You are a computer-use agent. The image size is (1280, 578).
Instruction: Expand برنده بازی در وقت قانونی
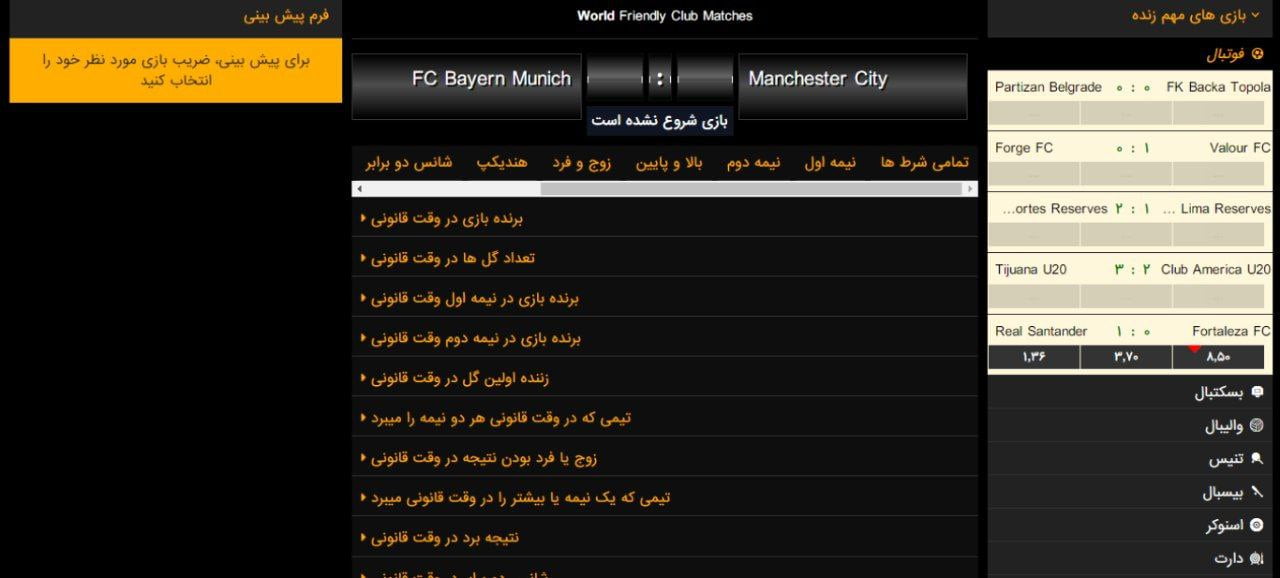click(x=447, y=218)
